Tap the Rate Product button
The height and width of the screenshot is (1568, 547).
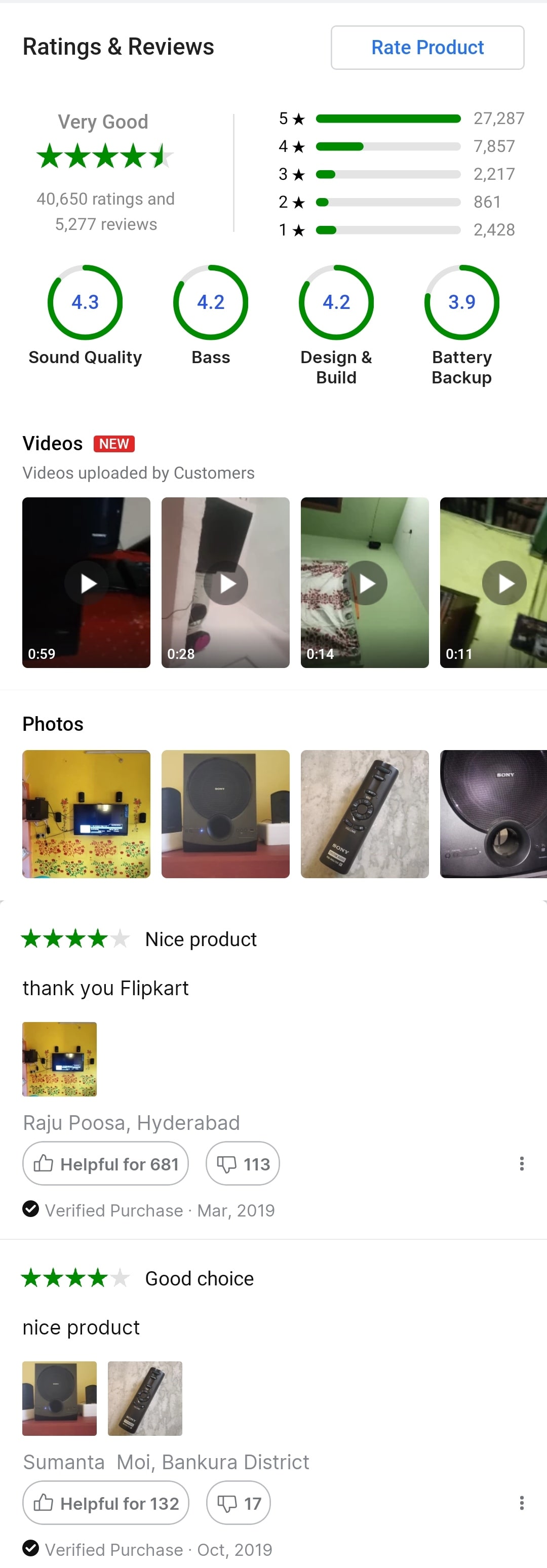tap(427, 48)
